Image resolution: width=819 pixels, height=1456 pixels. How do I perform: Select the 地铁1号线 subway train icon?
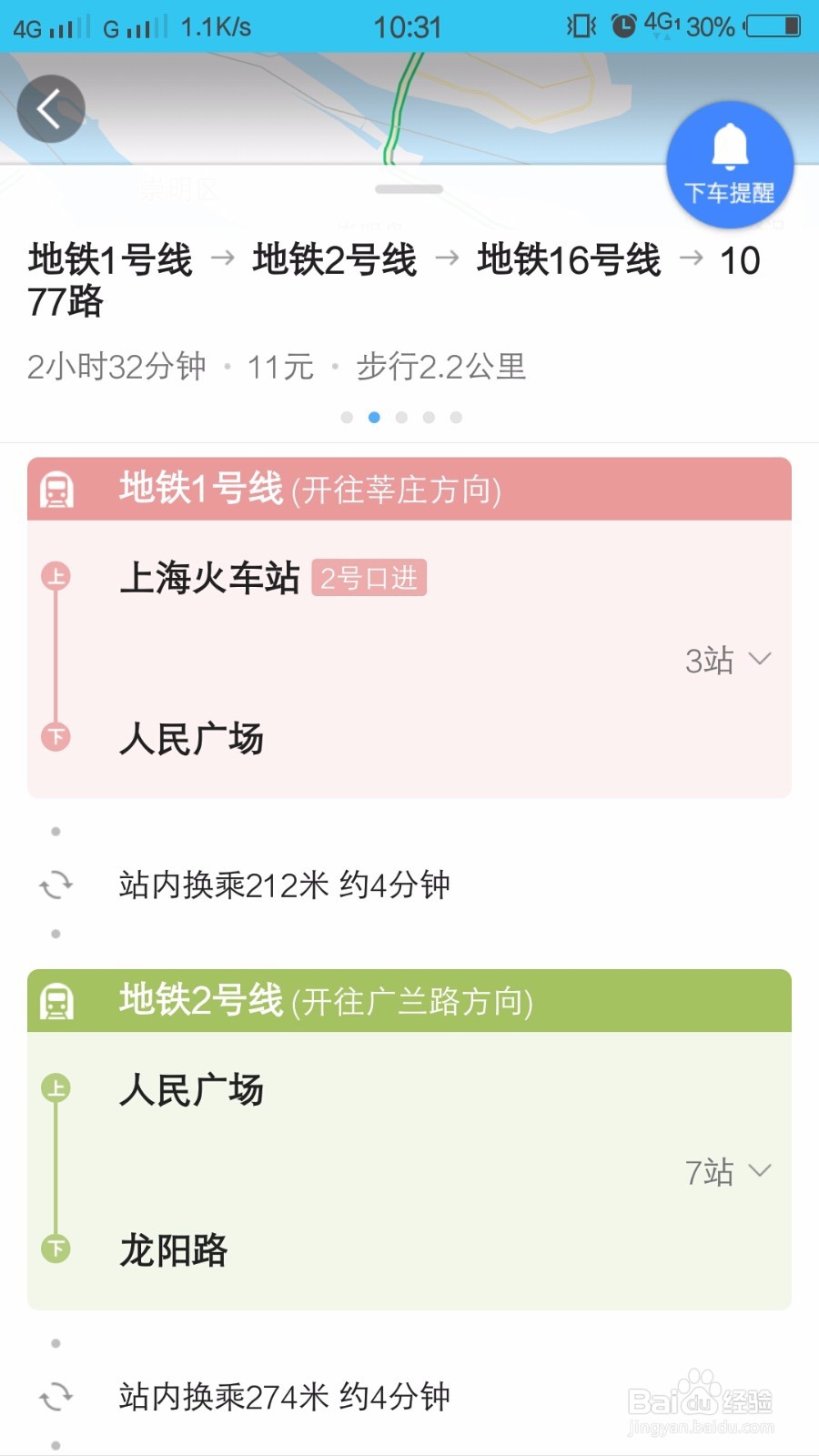pyautogui.click(x=57, y=490)
